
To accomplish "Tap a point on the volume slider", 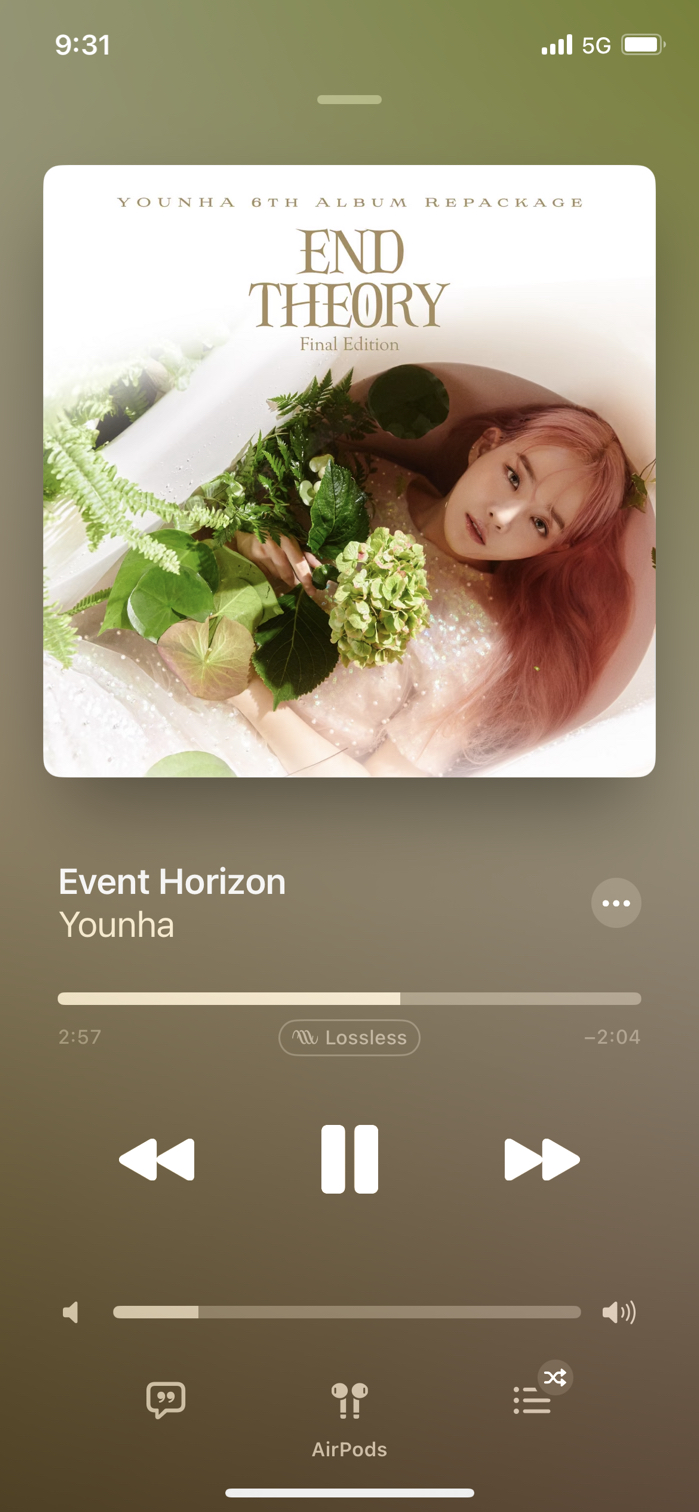I will pos(347,1312).
